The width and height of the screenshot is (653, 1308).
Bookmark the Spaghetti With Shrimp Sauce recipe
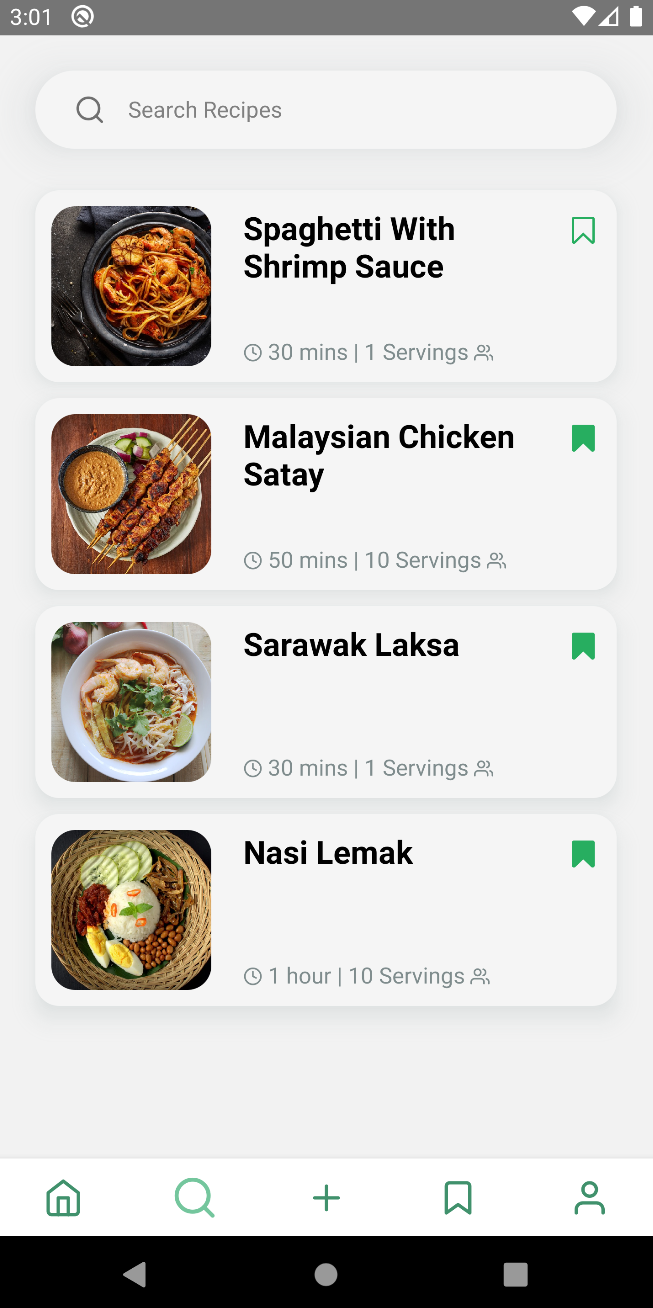pos(583,231)
